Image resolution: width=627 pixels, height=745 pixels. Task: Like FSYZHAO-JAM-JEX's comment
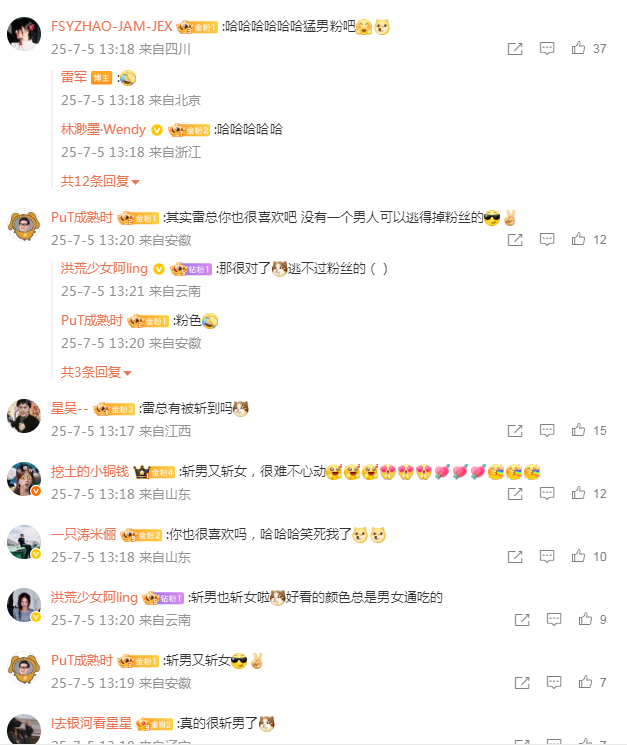click(578, 48)
